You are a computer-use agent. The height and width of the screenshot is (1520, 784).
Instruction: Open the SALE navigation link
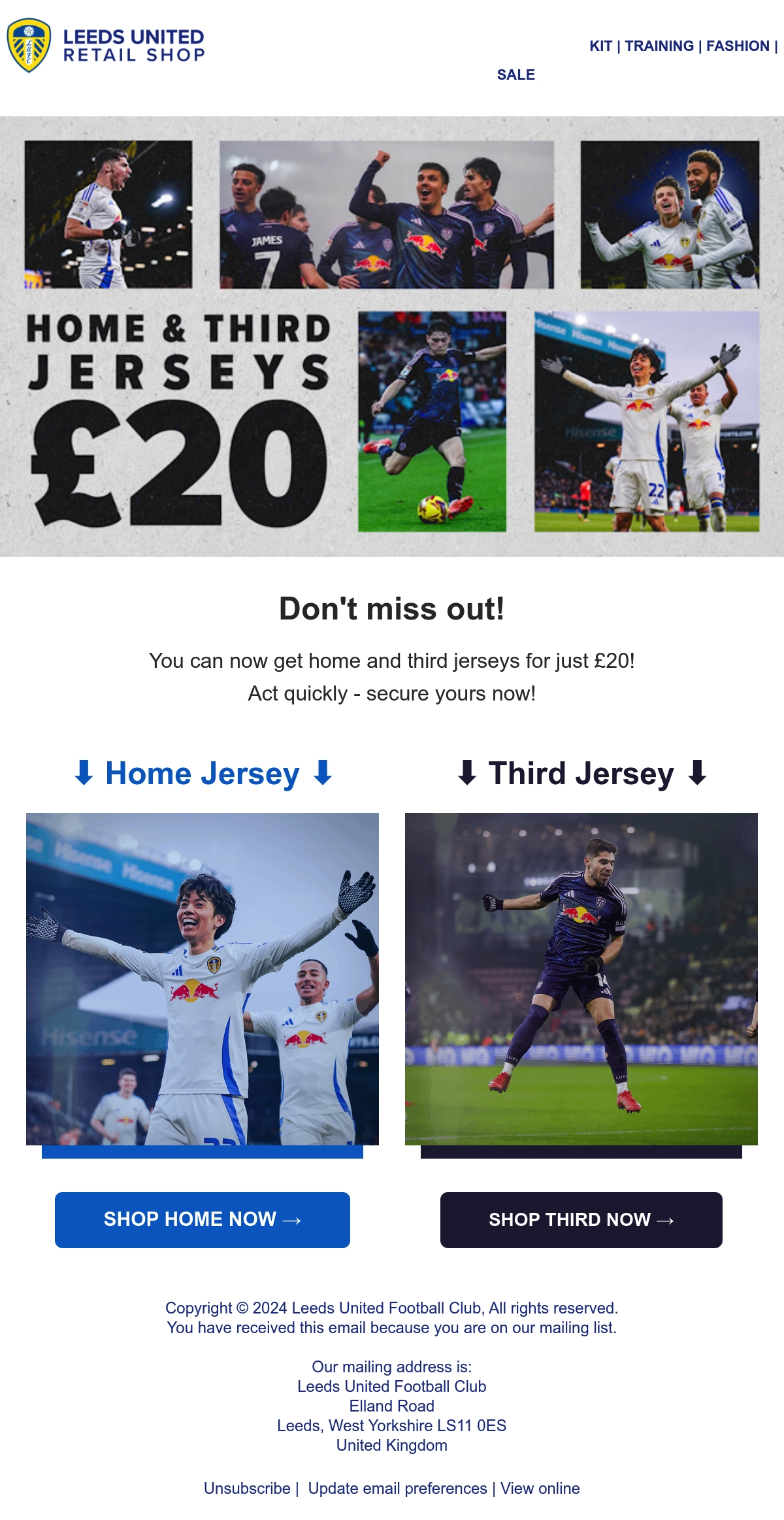point(515,74)
